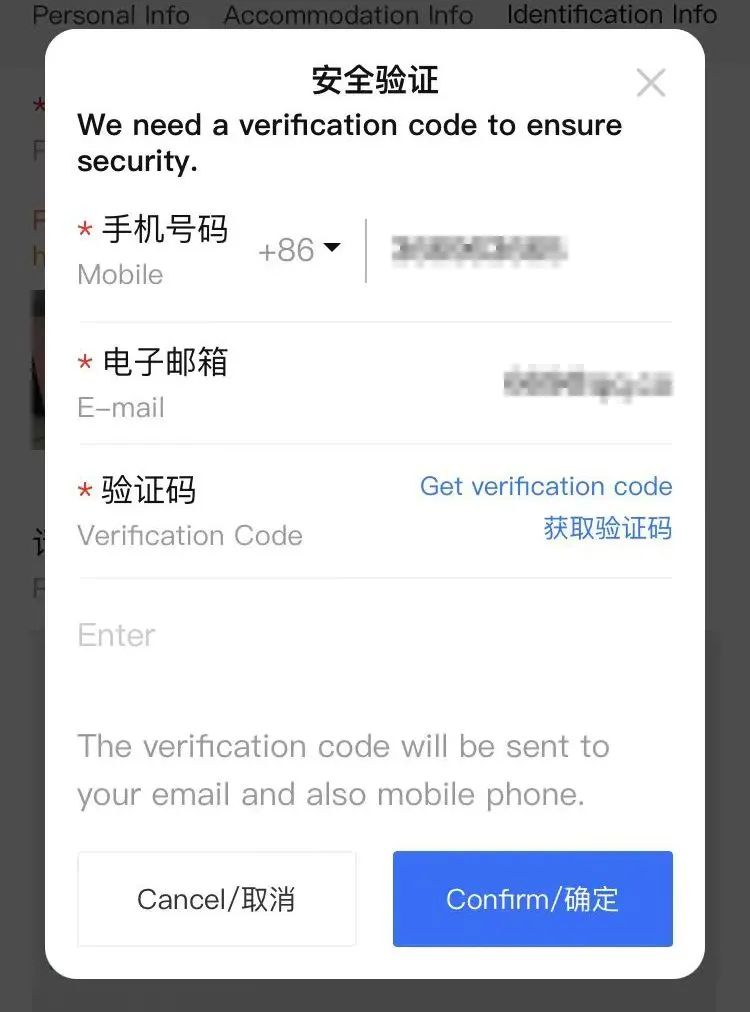Click the red asterisk beside 手机号码
The image size is (750, 1012).
click(x=84, y=230)
